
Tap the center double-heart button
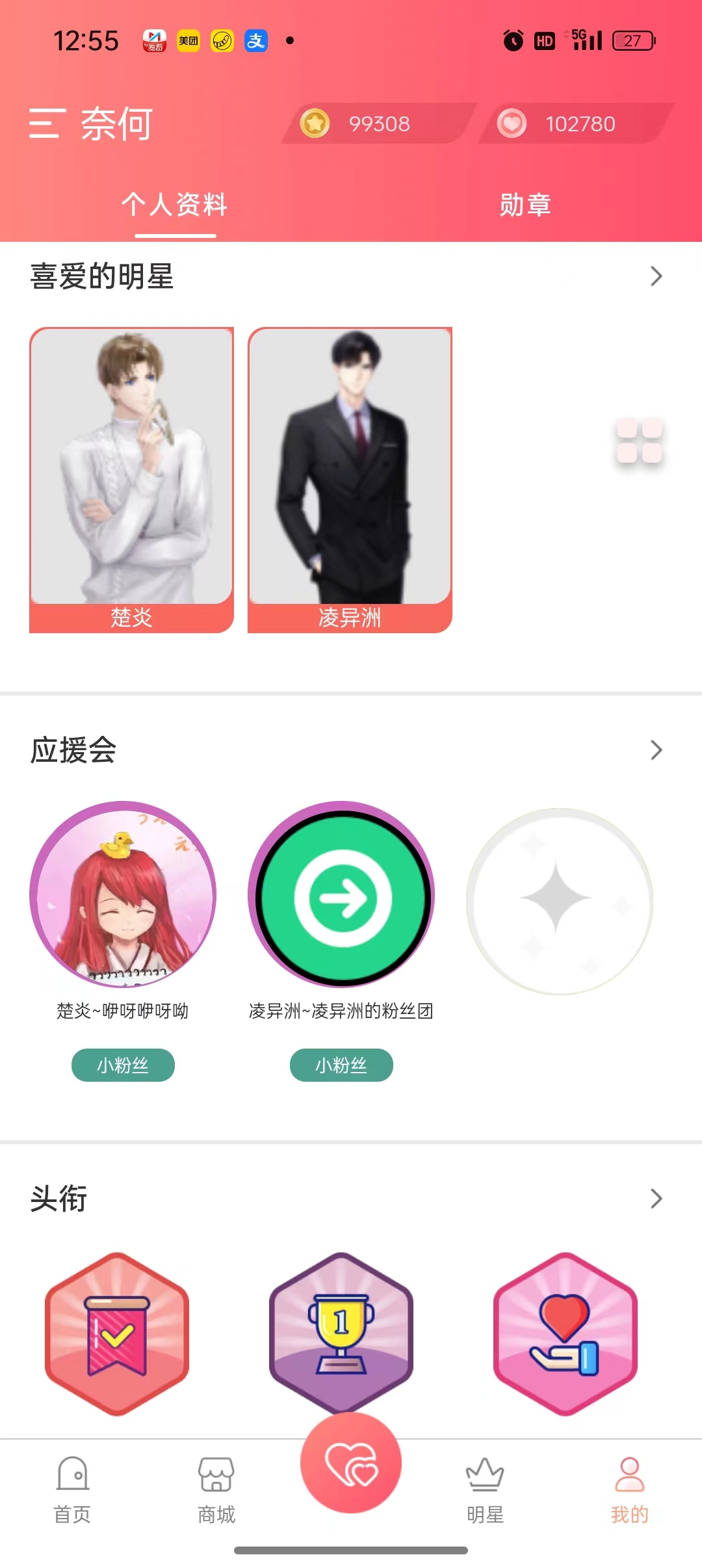coord(351,1463)
